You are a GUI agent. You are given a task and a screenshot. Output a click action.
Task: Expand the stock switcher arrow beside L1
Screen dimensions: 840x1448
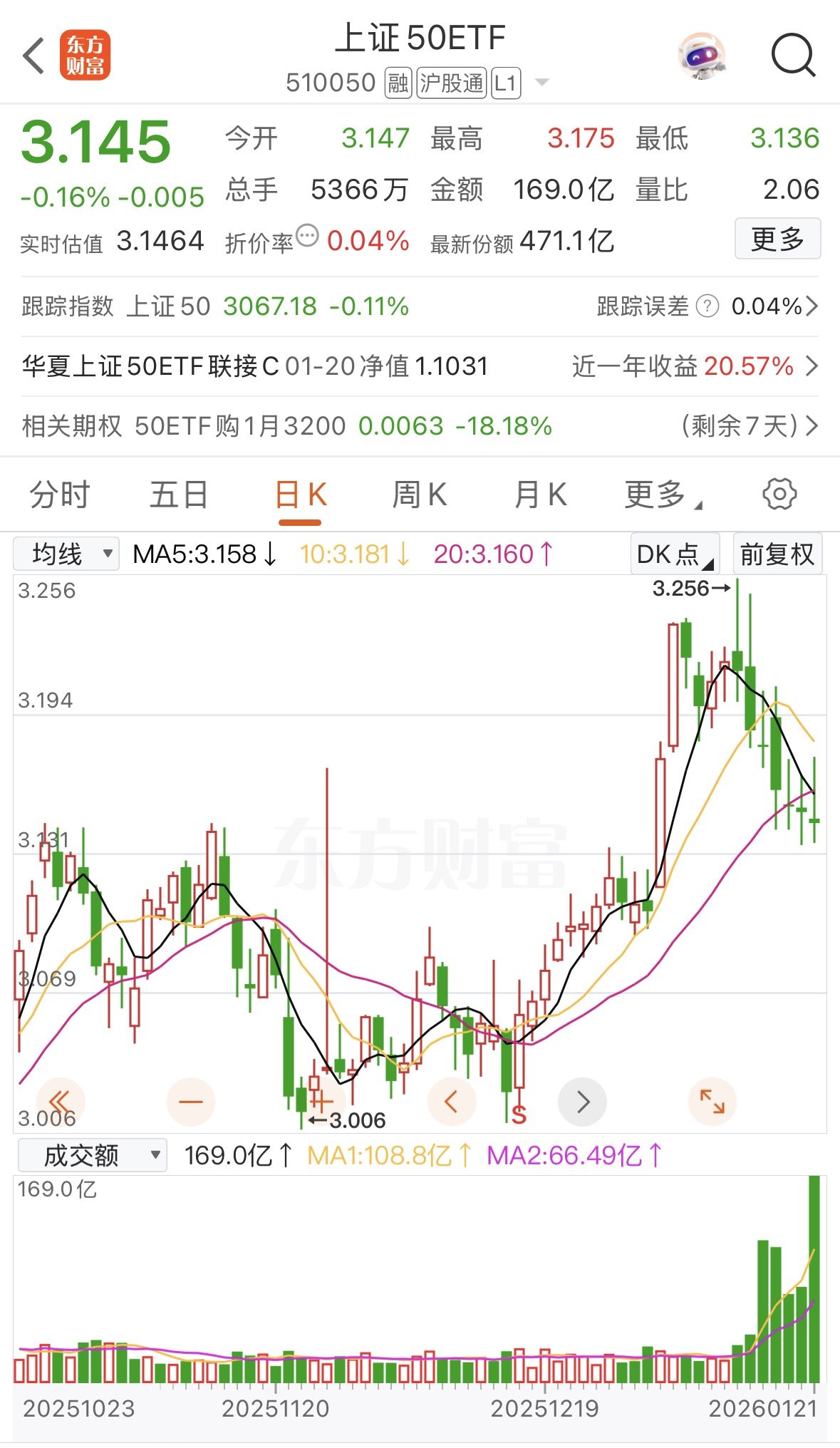coord(542,83)
